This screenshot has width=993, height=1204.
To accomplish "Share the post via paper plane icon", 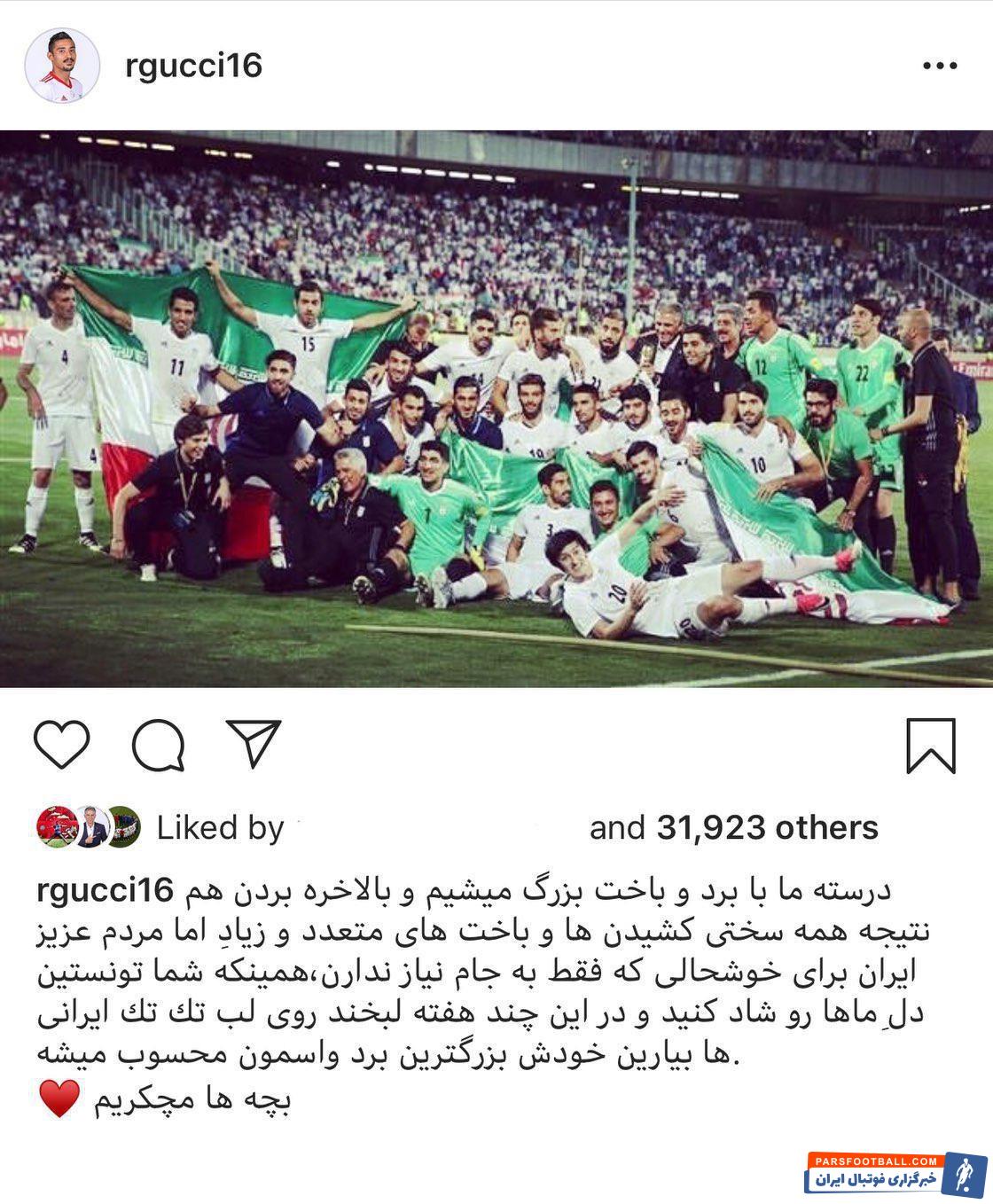I will (x=254, y=743).
